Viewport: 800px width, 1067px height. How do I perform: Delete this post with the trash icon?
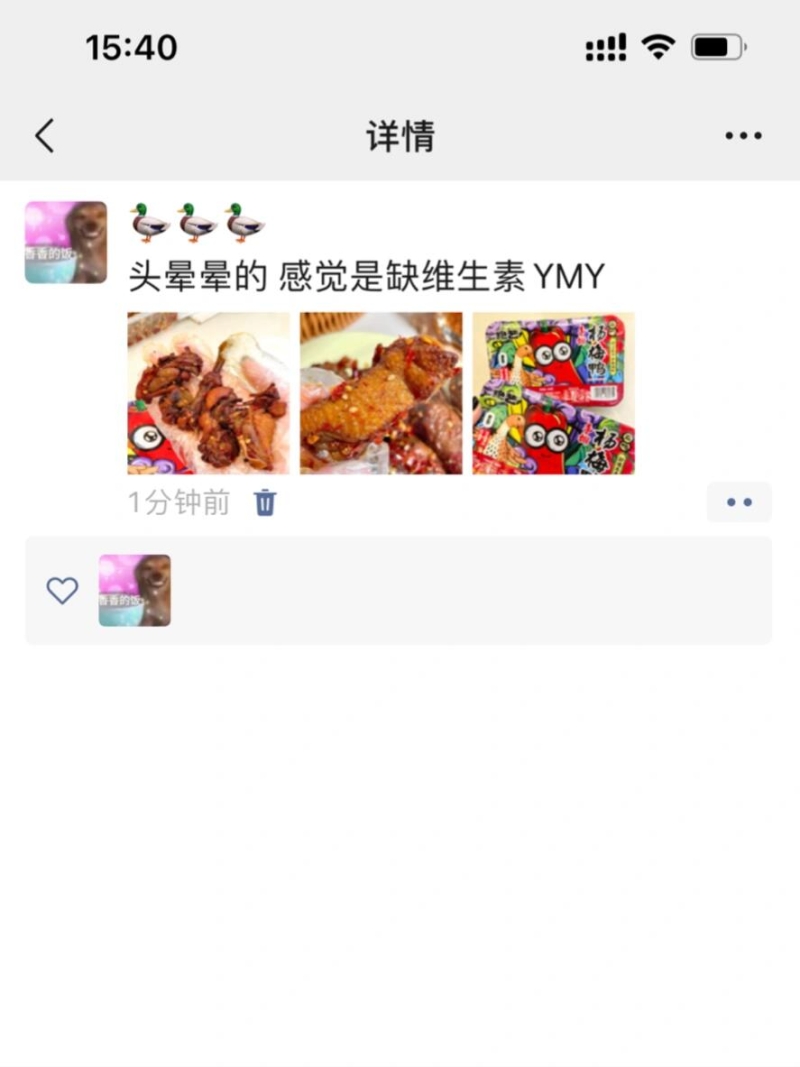pos(265,502)
